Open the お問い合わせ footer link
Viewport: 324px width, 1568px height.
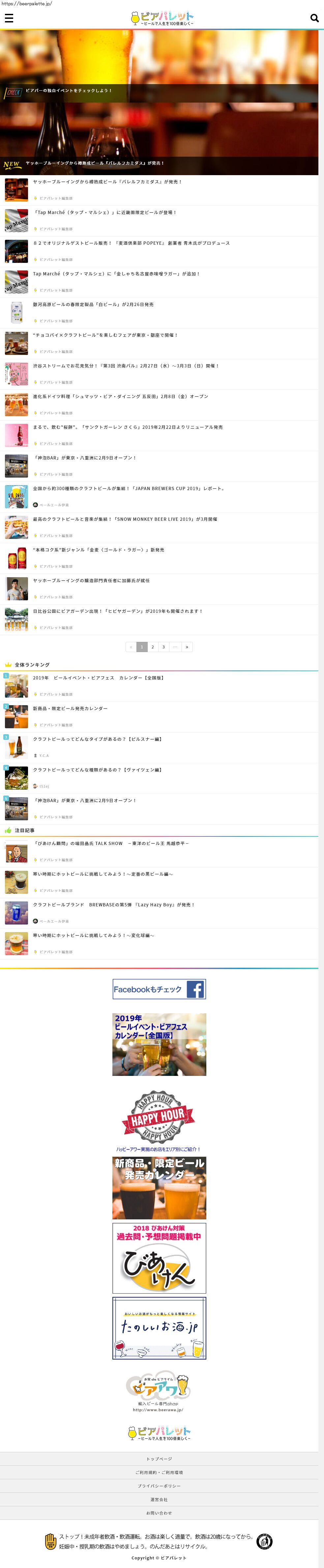pos(159,1513)
